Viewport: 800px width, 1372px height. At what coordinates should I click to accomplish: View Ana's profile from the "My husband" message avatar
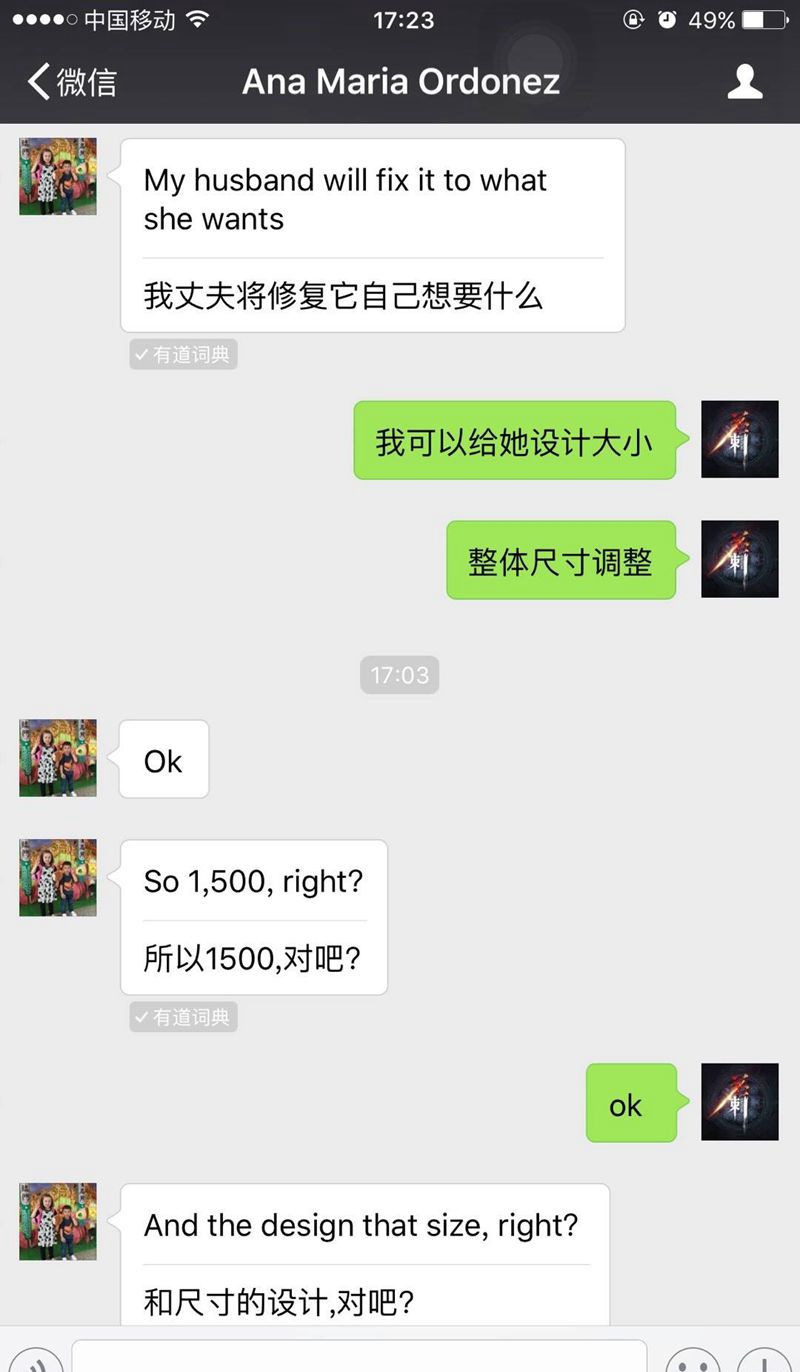pos(58,177)
